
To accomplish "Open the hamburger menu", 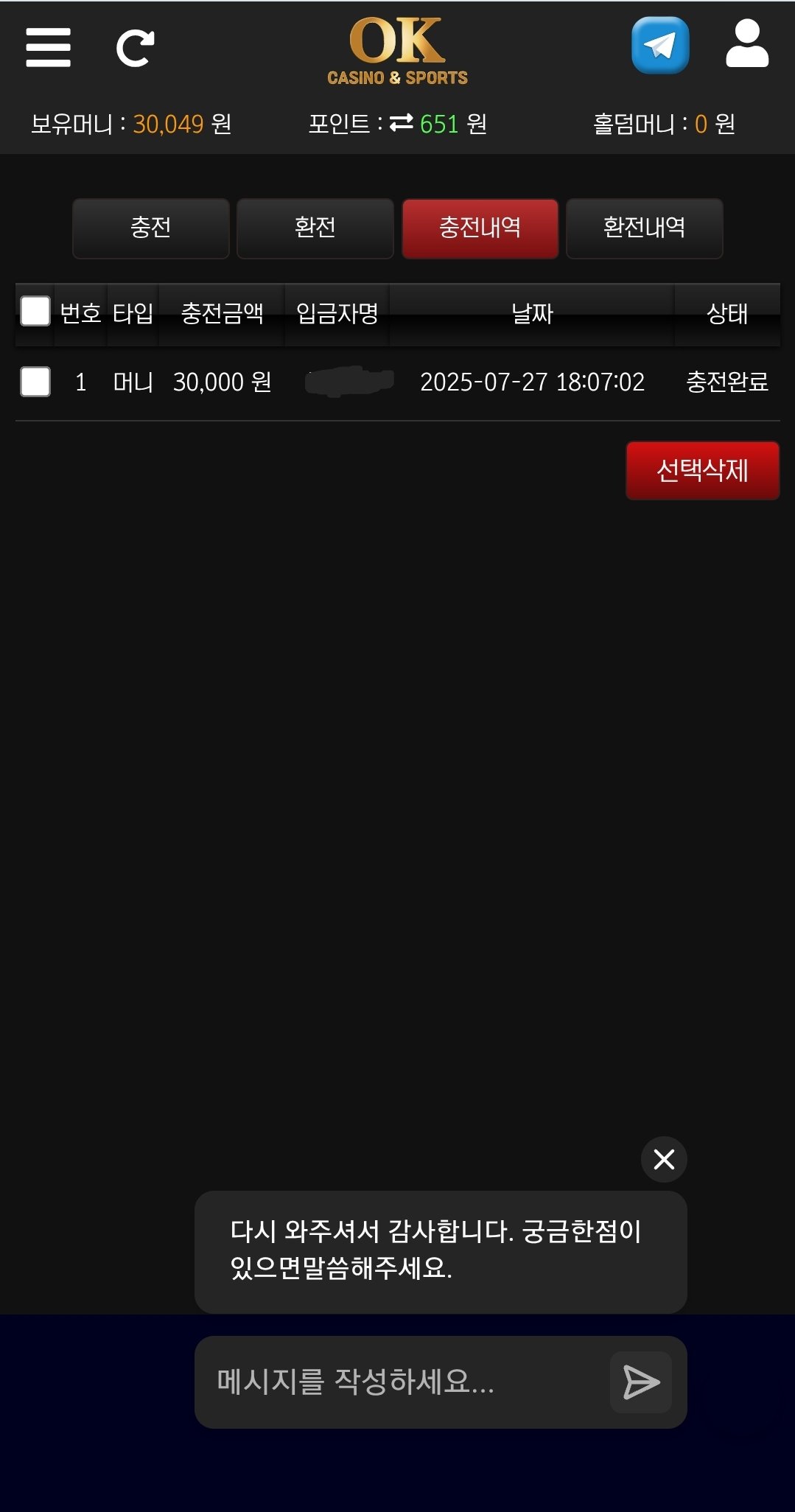I will [48, 48].
